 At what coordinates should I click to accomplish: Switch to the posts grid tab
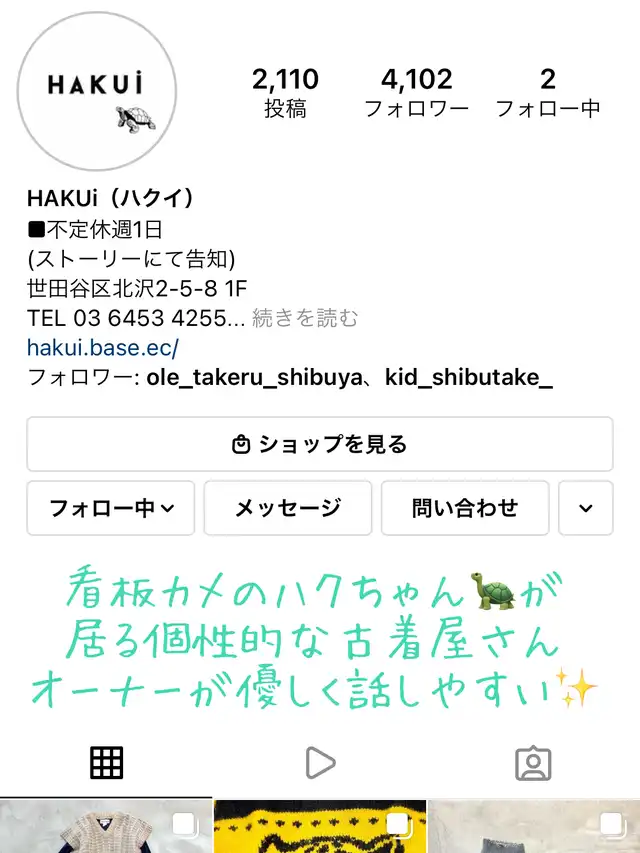click(x=106, y=763)
